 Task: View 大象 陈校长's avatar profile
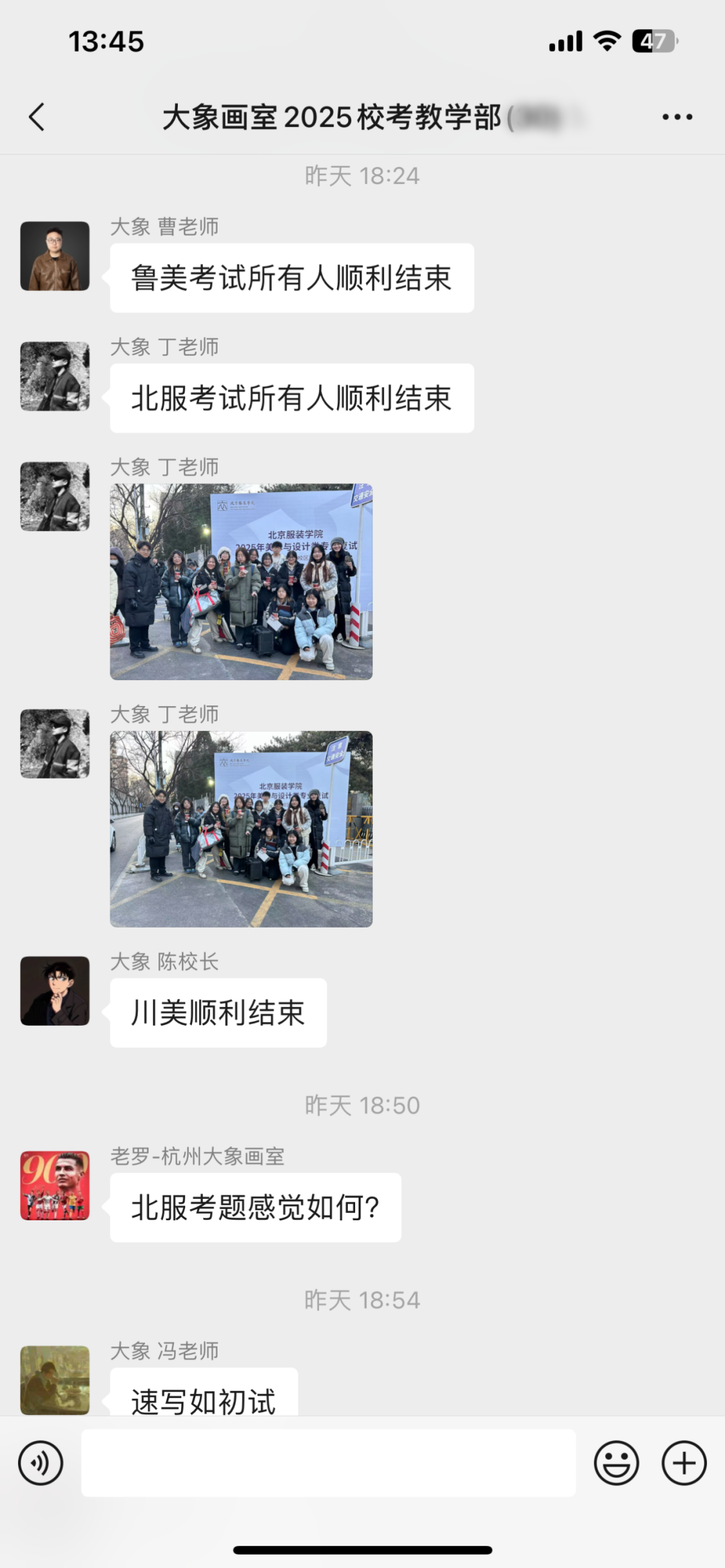(55, 991)
